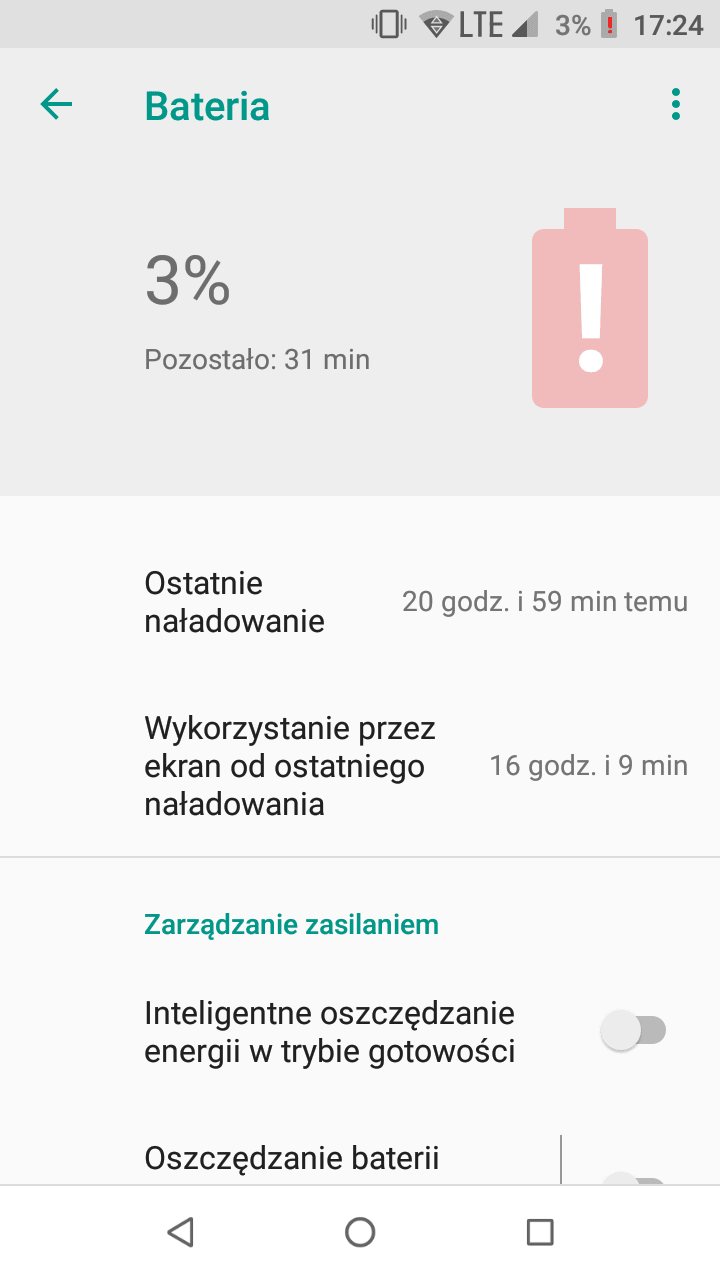
Task: Go back using the top-left arrow
Action: coord(56,104)
